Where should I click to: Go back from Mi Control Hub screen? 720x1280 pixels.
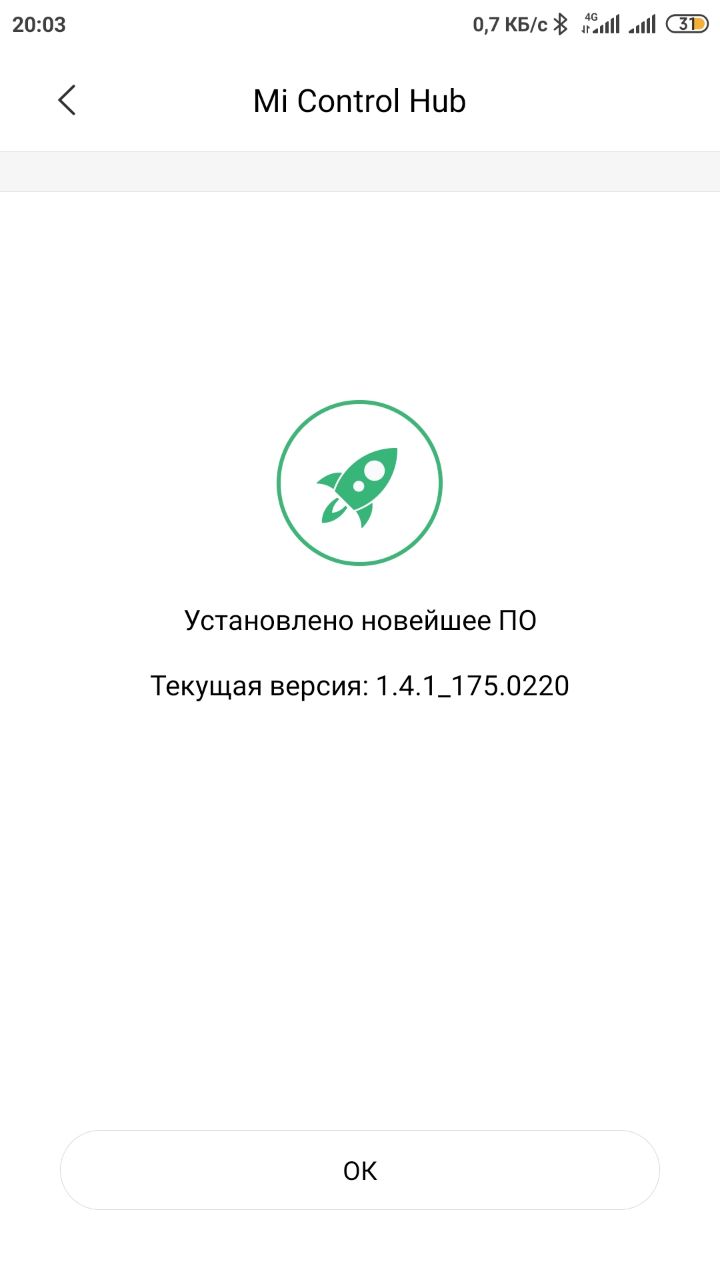[x=67, y=100]
